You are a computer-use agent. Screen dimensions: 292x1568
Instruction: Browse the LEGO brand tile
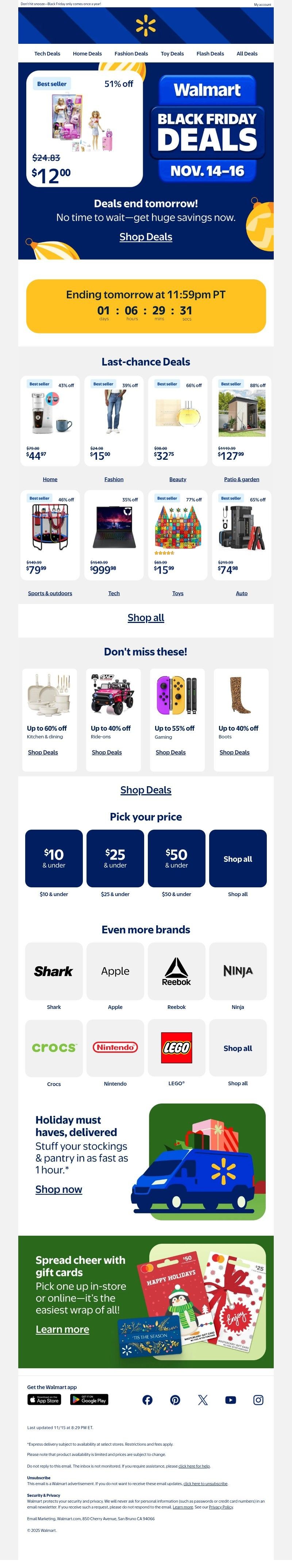(x=176, y=1048)
